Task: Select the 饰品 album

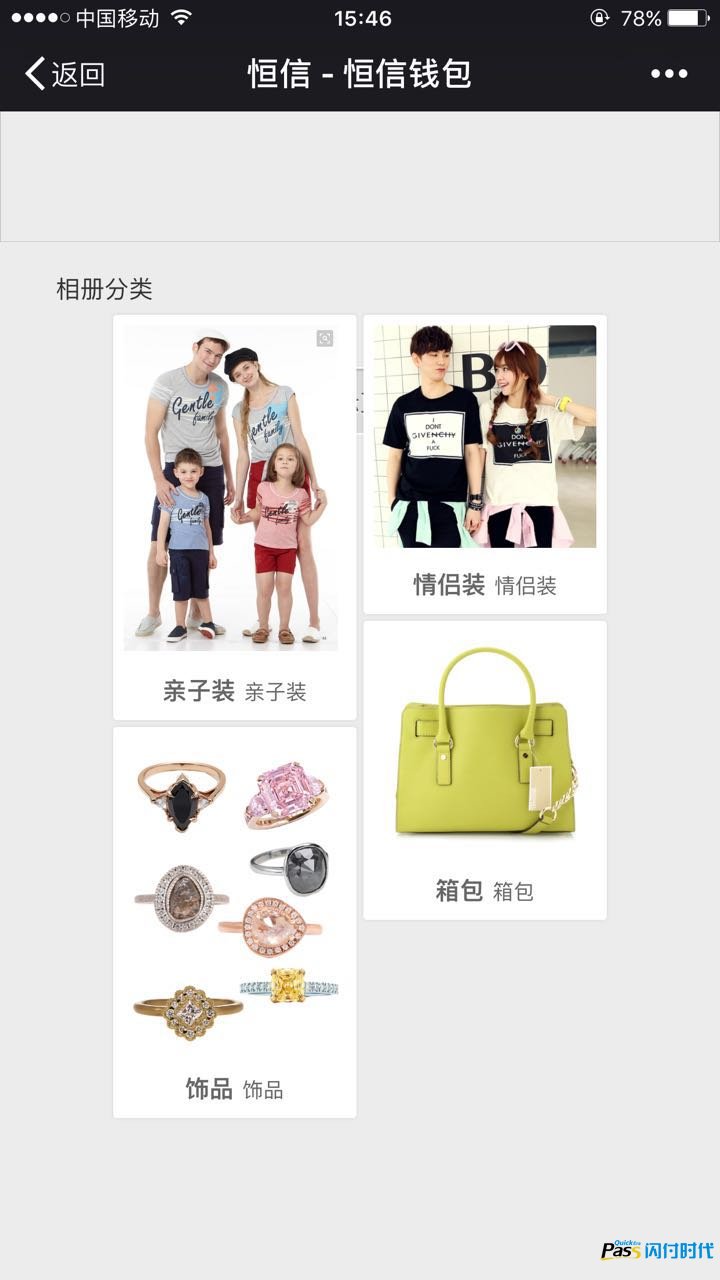Action: pyautogui.click(x=235, y=922)
